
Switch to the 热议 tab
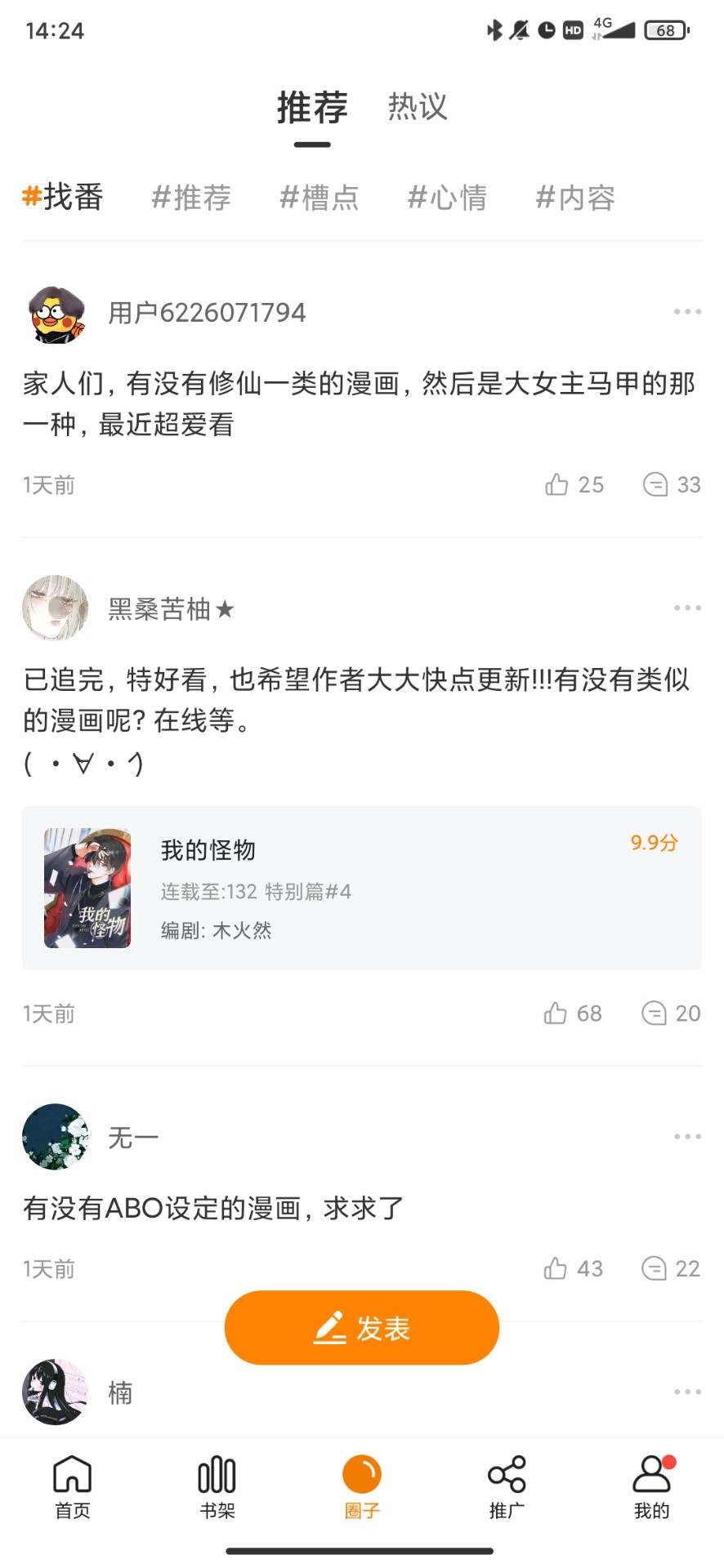point(418,107)
